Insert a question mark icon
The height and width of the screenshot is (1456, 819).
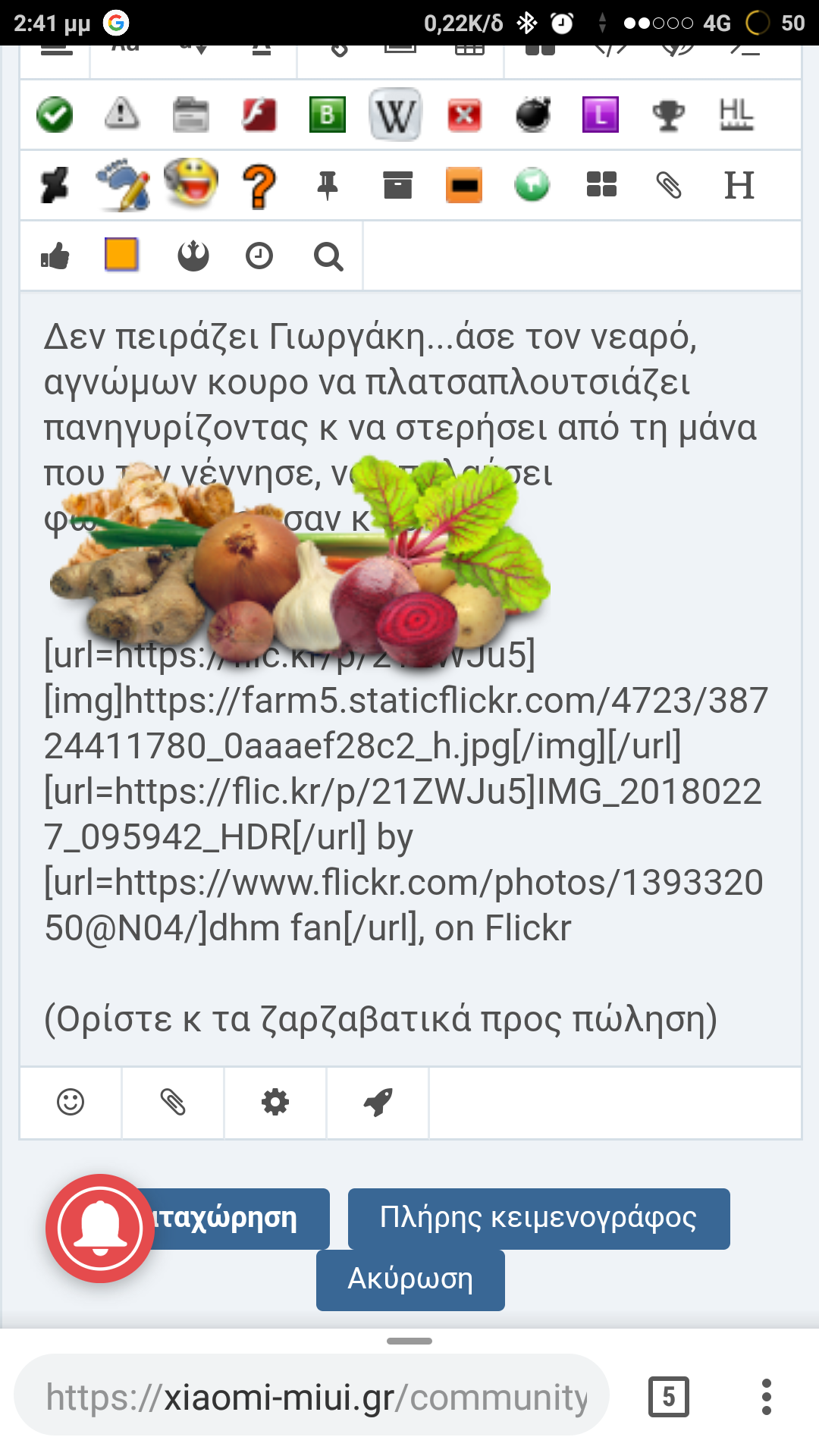[x=259, y=186]
